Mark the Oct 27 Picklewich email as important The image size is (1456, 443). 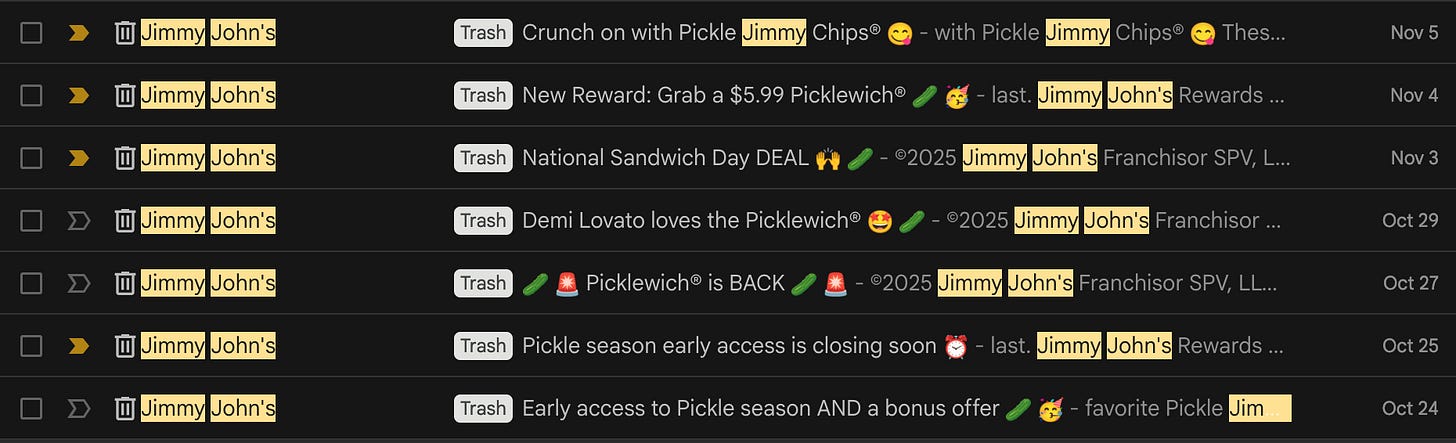(x=78, y=283)
